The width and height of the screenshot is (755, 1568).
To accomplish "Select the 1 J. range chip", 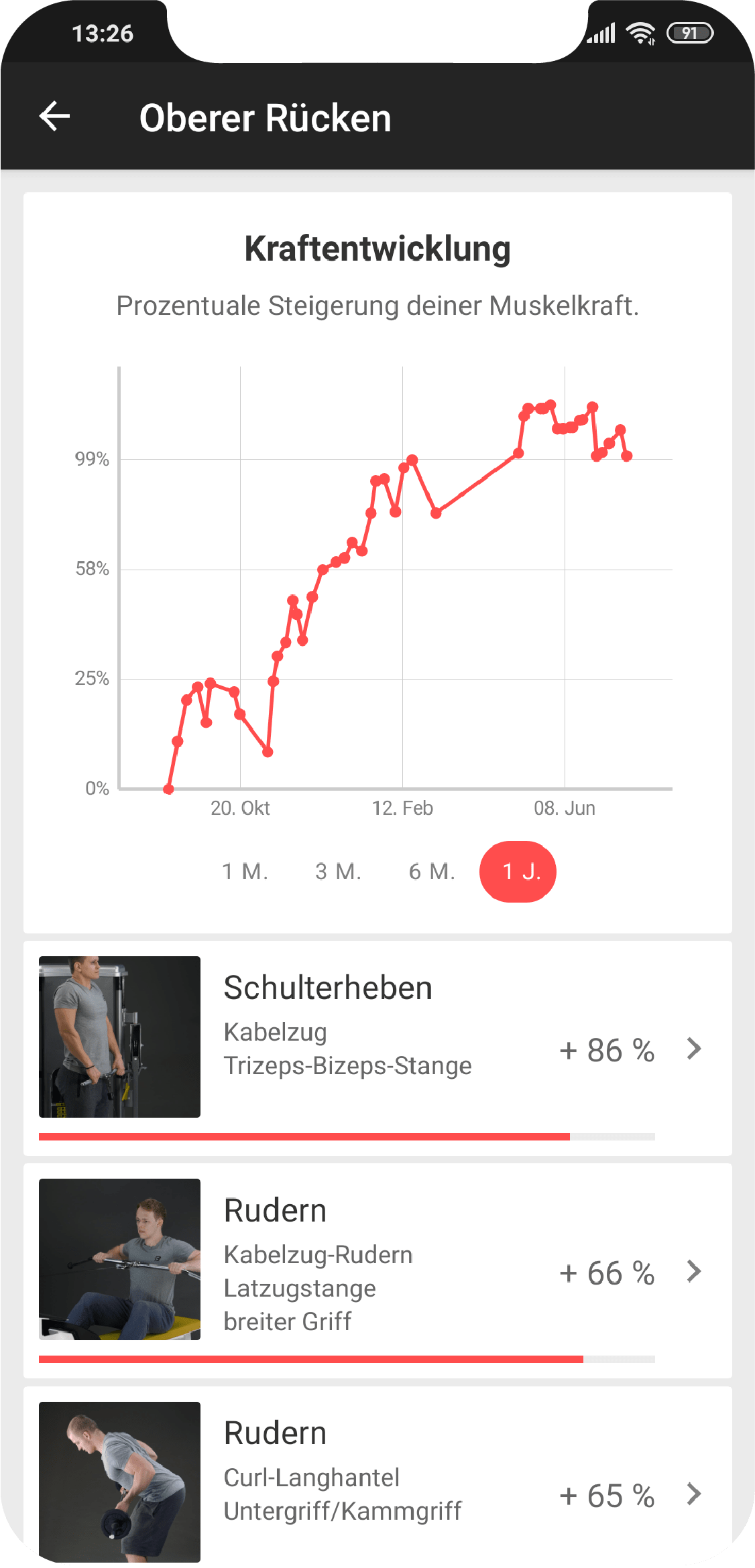I will point(518,872).
